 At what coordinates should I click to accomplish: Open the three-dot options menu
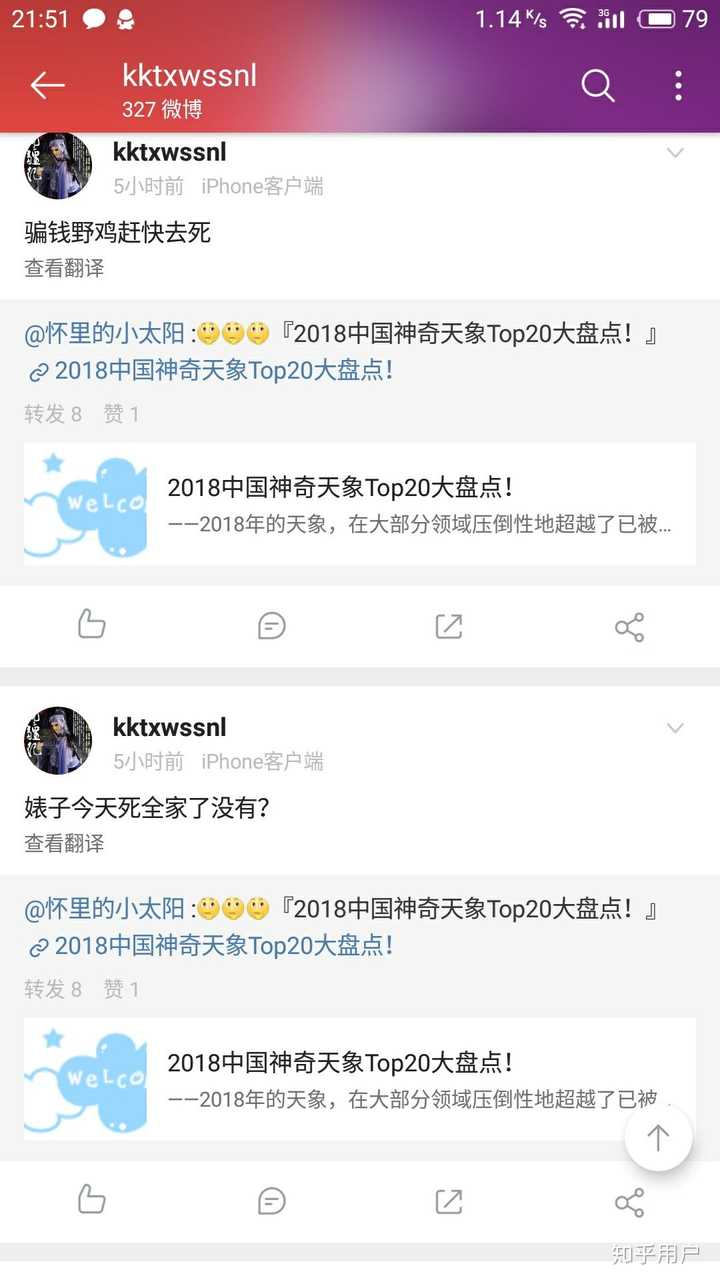coord(678,86)
